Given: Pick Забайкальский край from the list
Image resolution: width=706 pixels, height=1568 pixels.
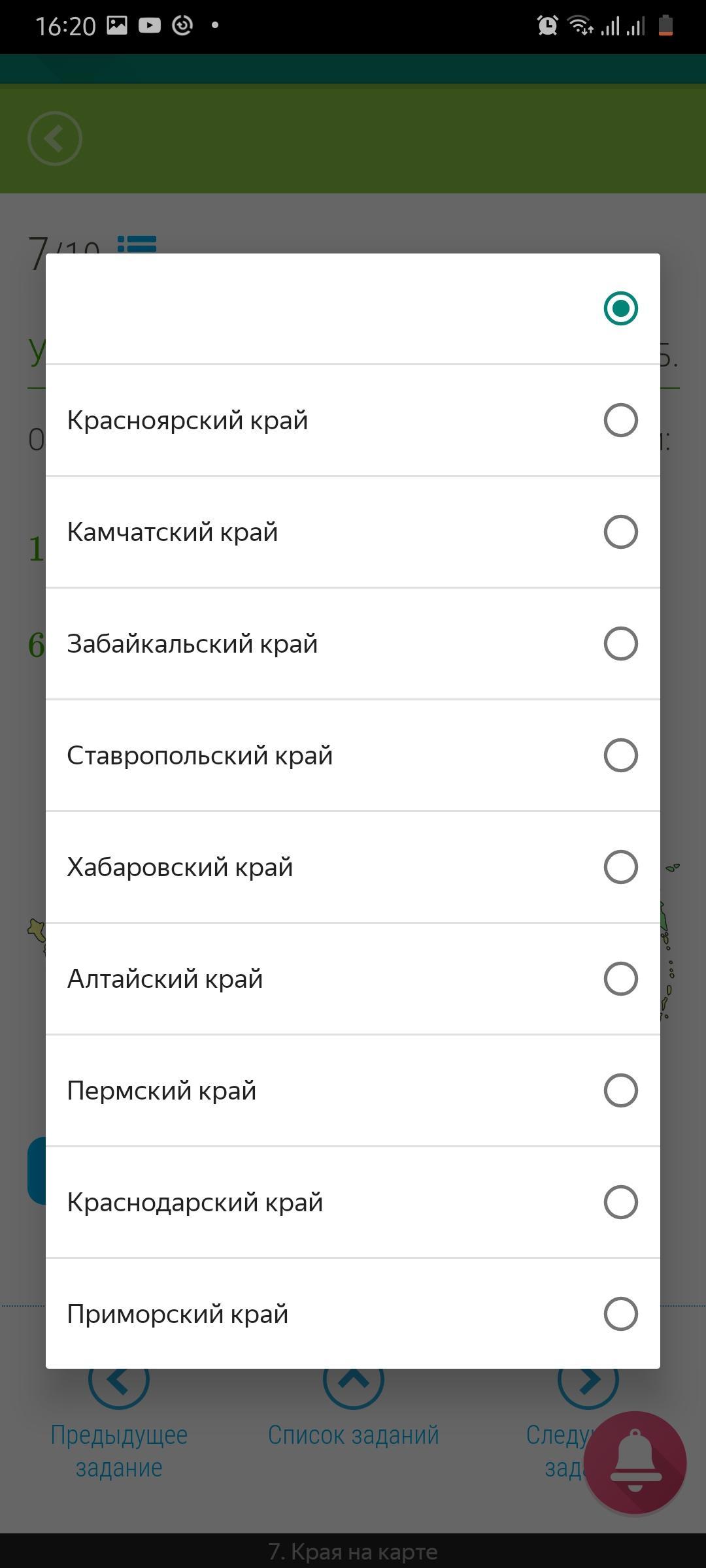Looking at the screenshot, I should coord(353,644).
